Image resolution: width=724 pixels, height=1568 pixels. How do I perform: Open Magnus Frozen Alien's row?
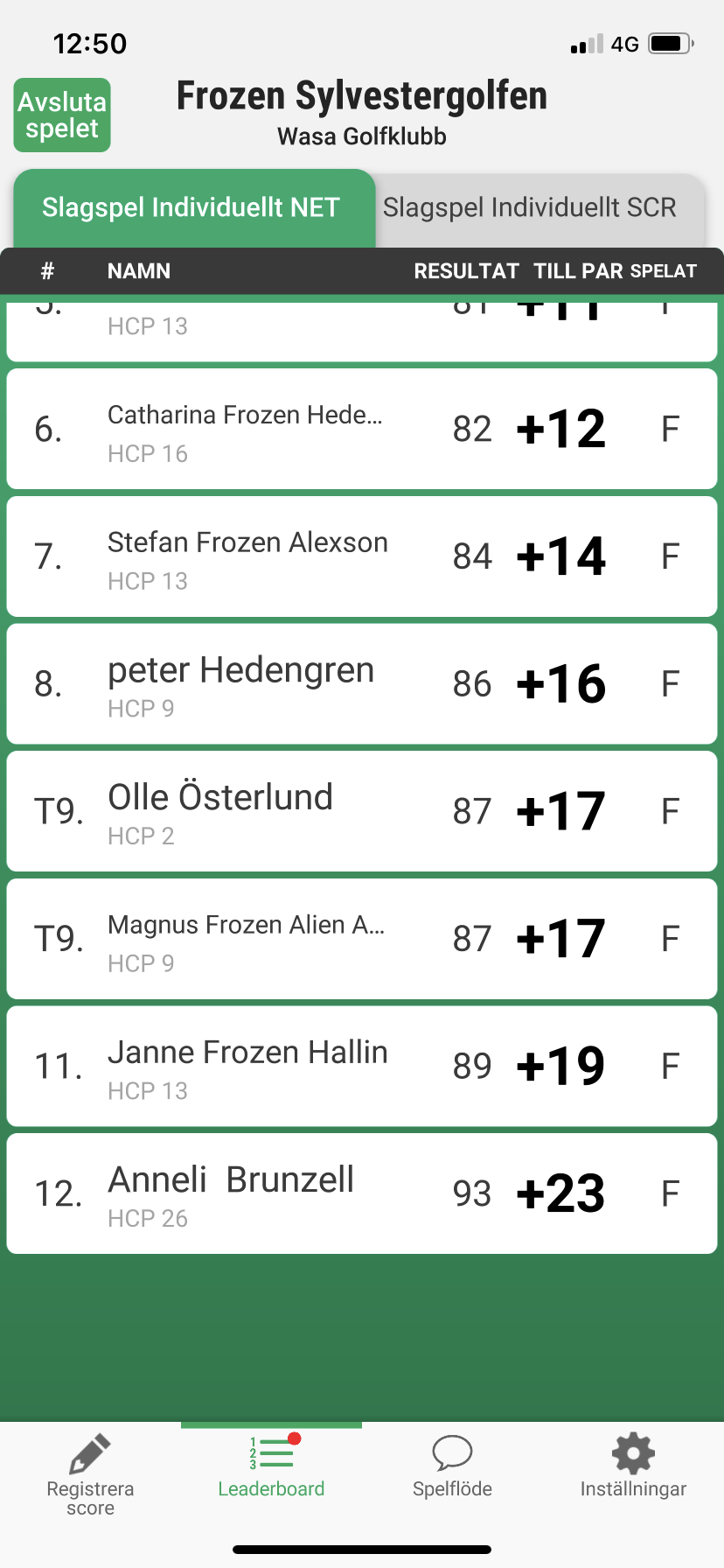[x=362, y=939]
